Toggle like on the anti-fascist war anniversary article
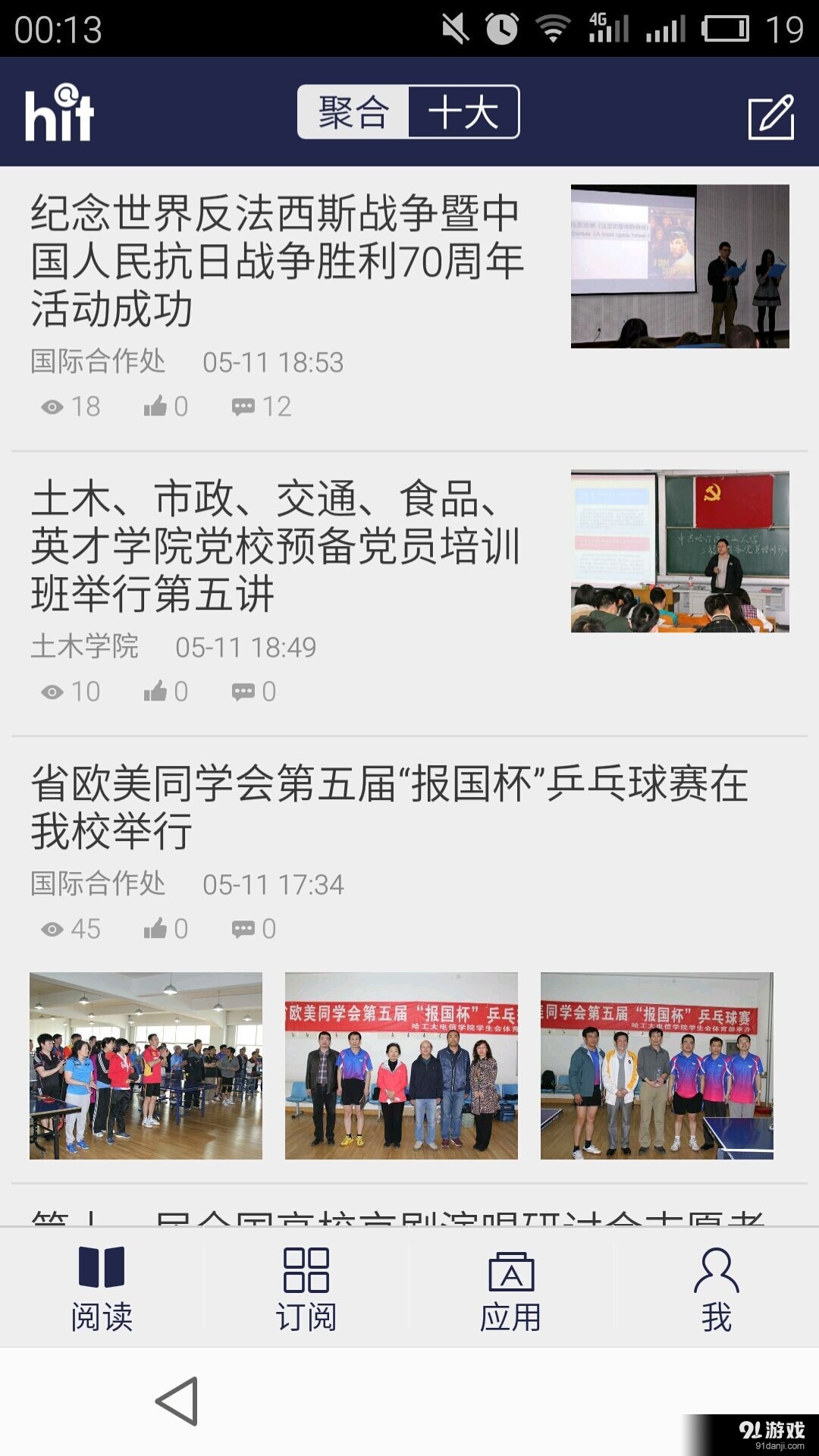Image resolution: width=819 pixels, height=1456 pixels. pos(157,406)
